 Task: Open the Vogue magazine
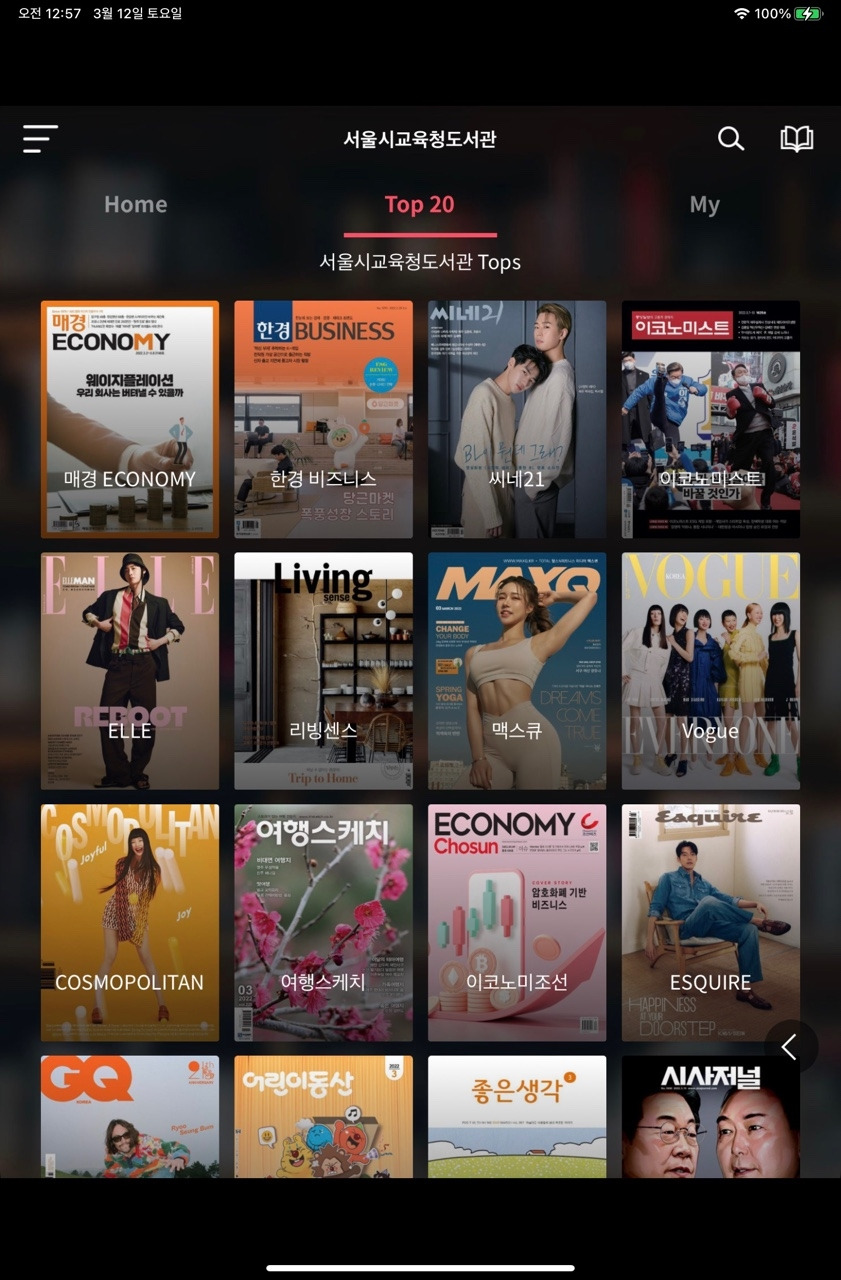tap(710, 671)
